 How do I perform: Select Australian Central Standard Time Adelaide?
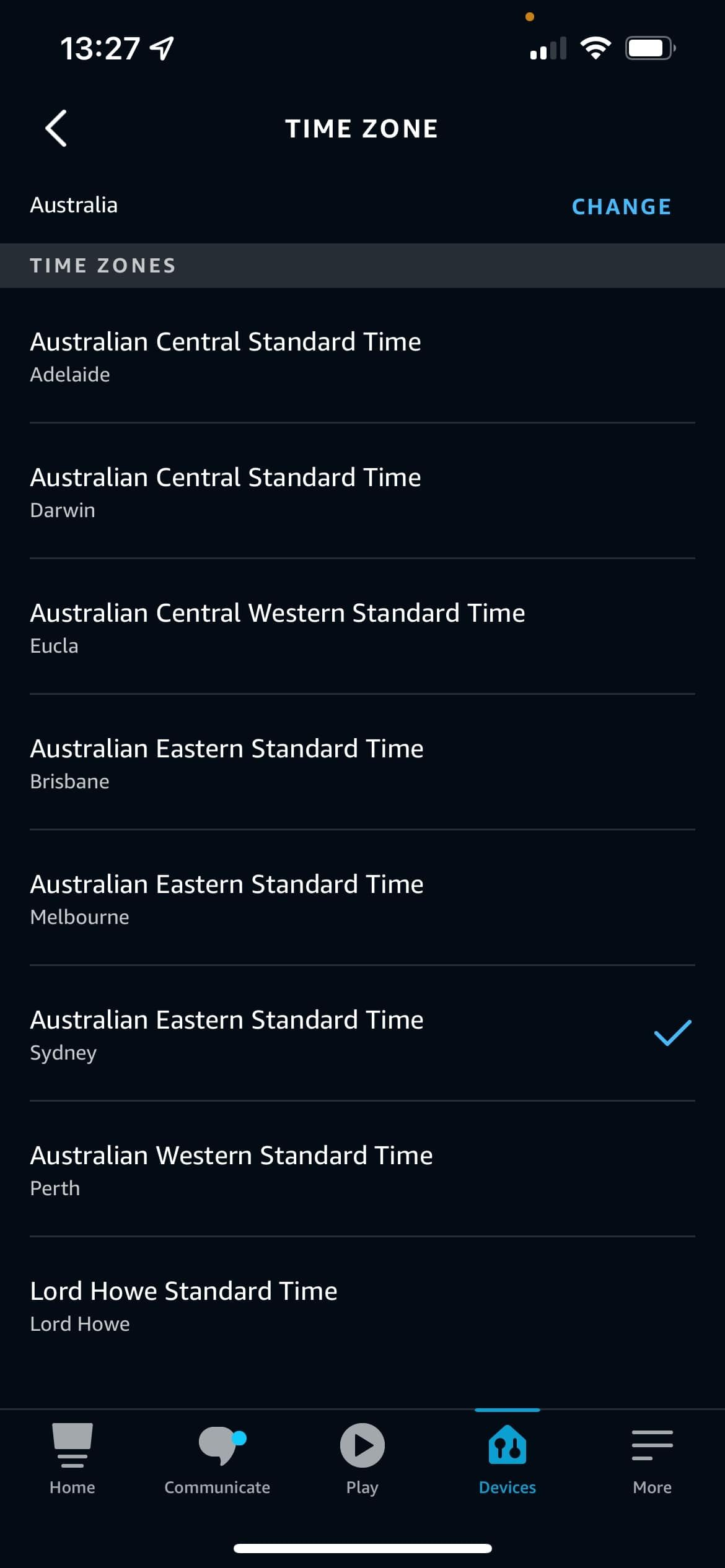point(362,357)
